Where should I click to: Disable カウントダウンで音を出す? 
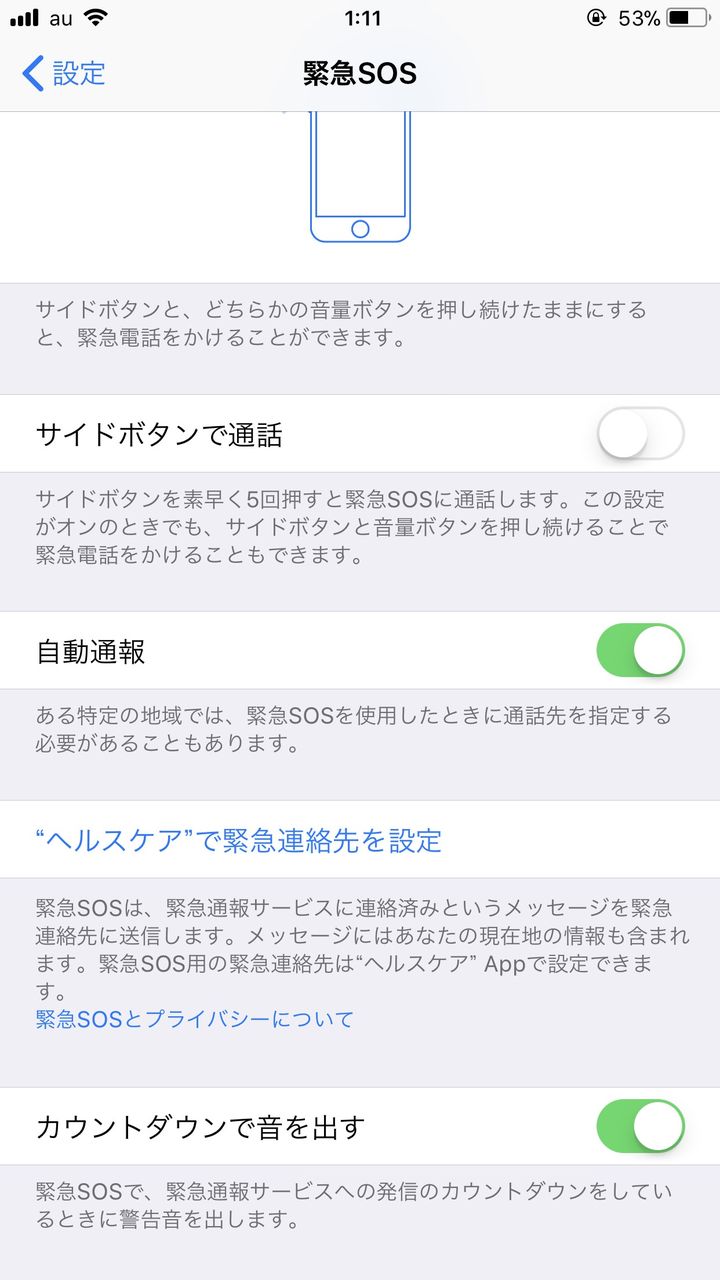pos(640,1127)
